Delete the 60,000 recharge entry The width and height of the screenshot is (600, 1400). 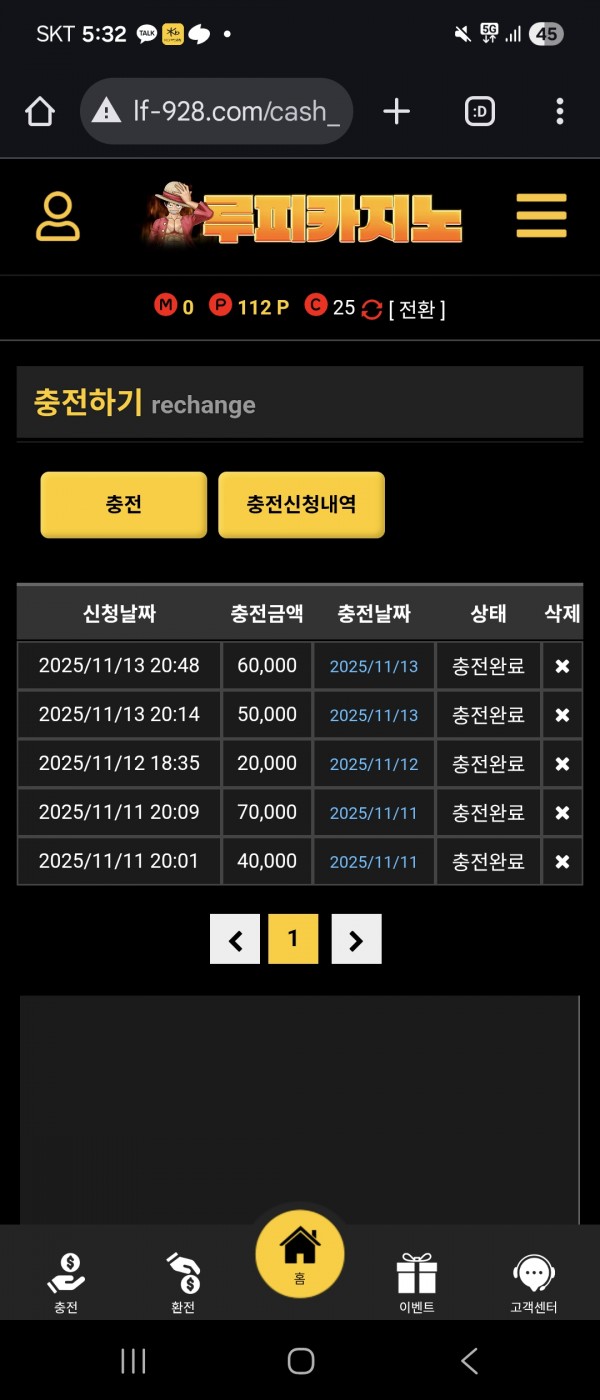[562, 666]
